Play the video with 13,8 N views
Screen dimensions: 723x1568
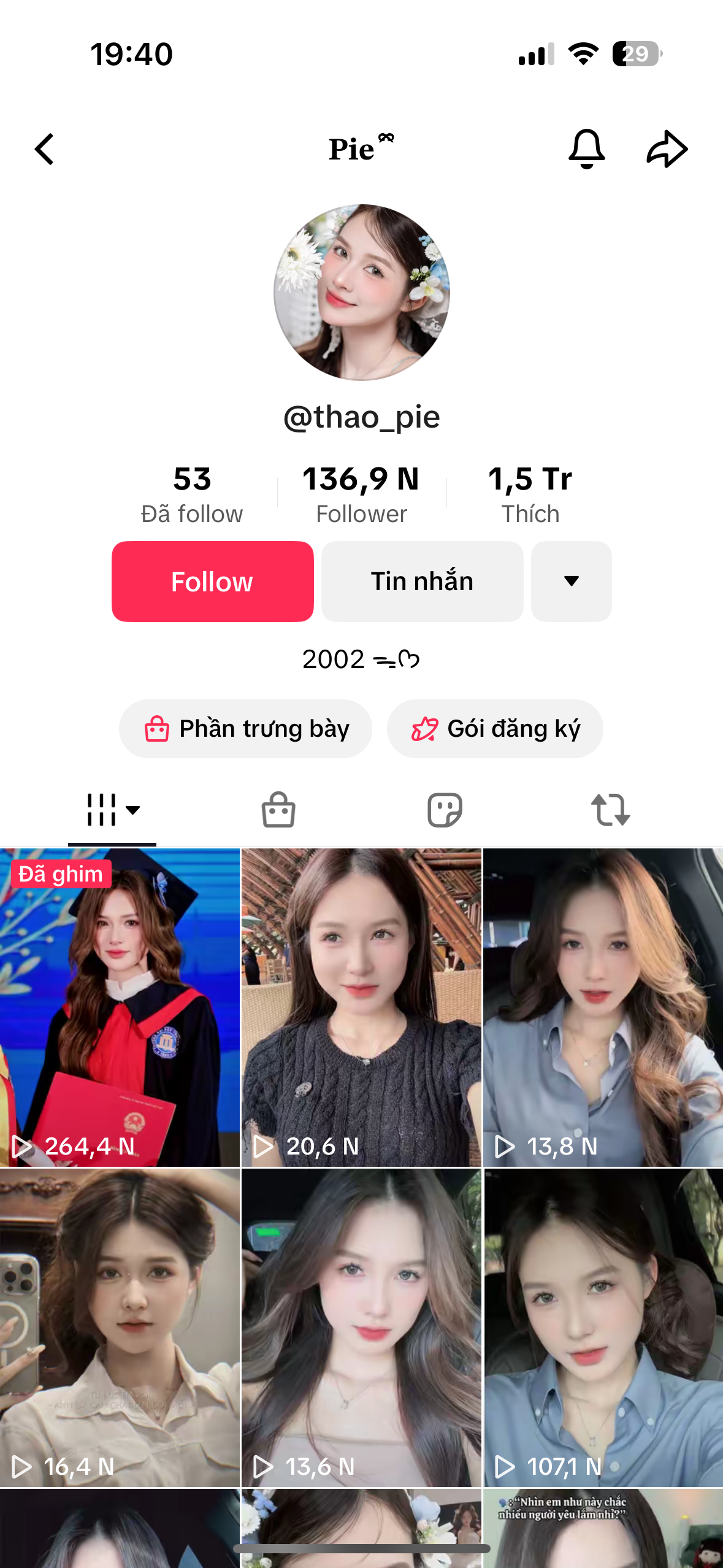603,1007
